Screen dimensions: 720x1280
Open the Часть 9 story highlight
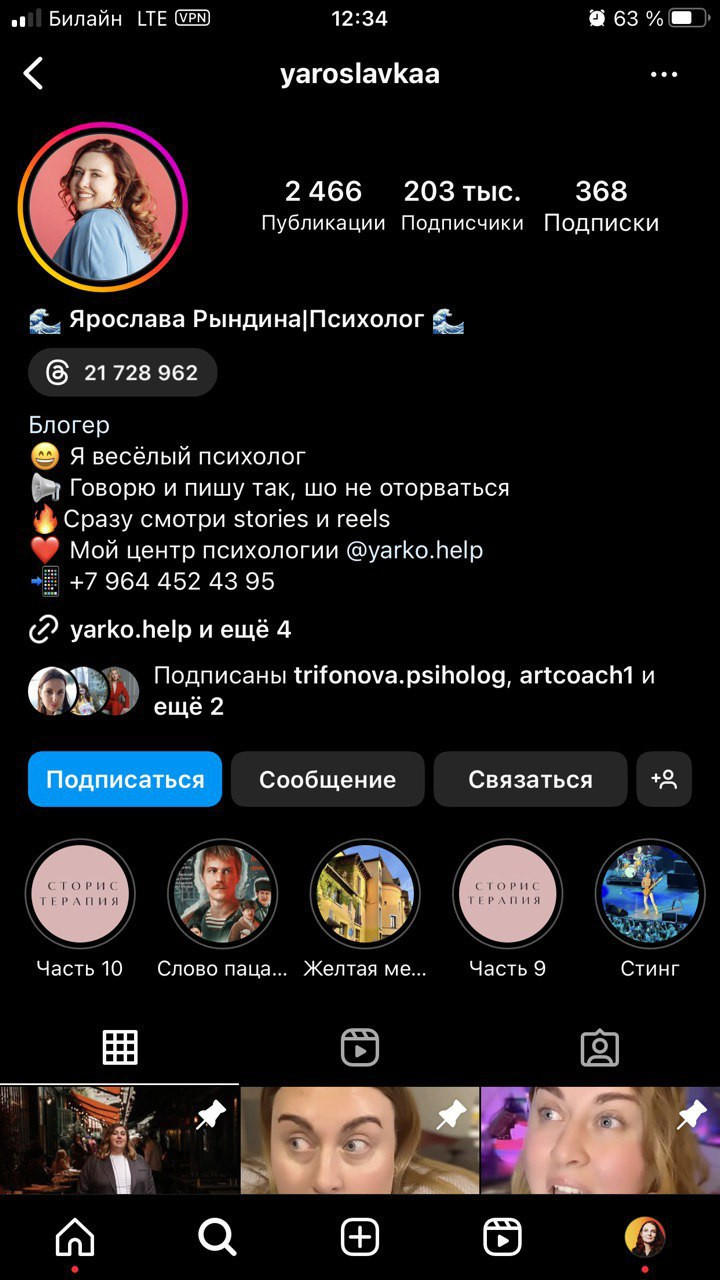click(x=508, y=894)
